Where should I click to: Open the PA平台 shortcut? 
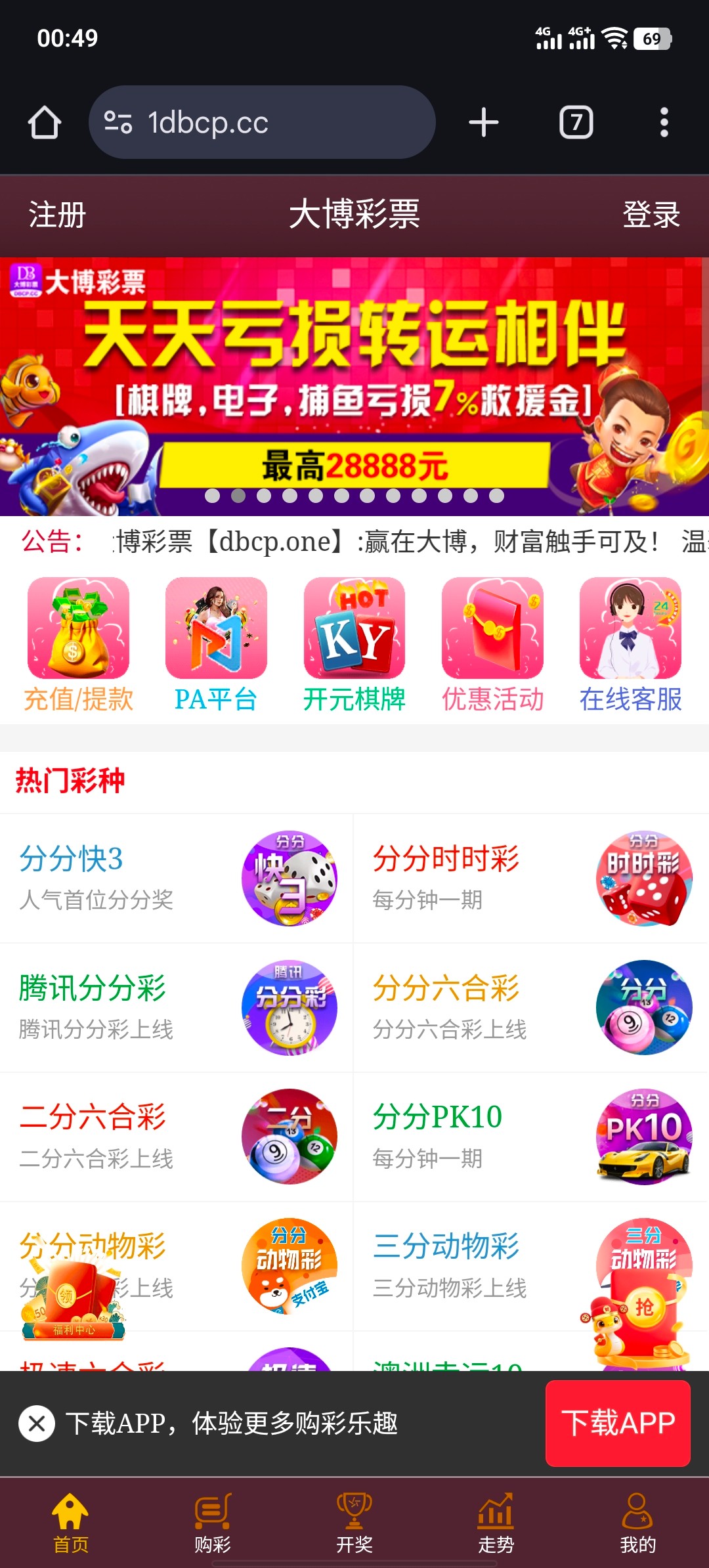point(216,643)
